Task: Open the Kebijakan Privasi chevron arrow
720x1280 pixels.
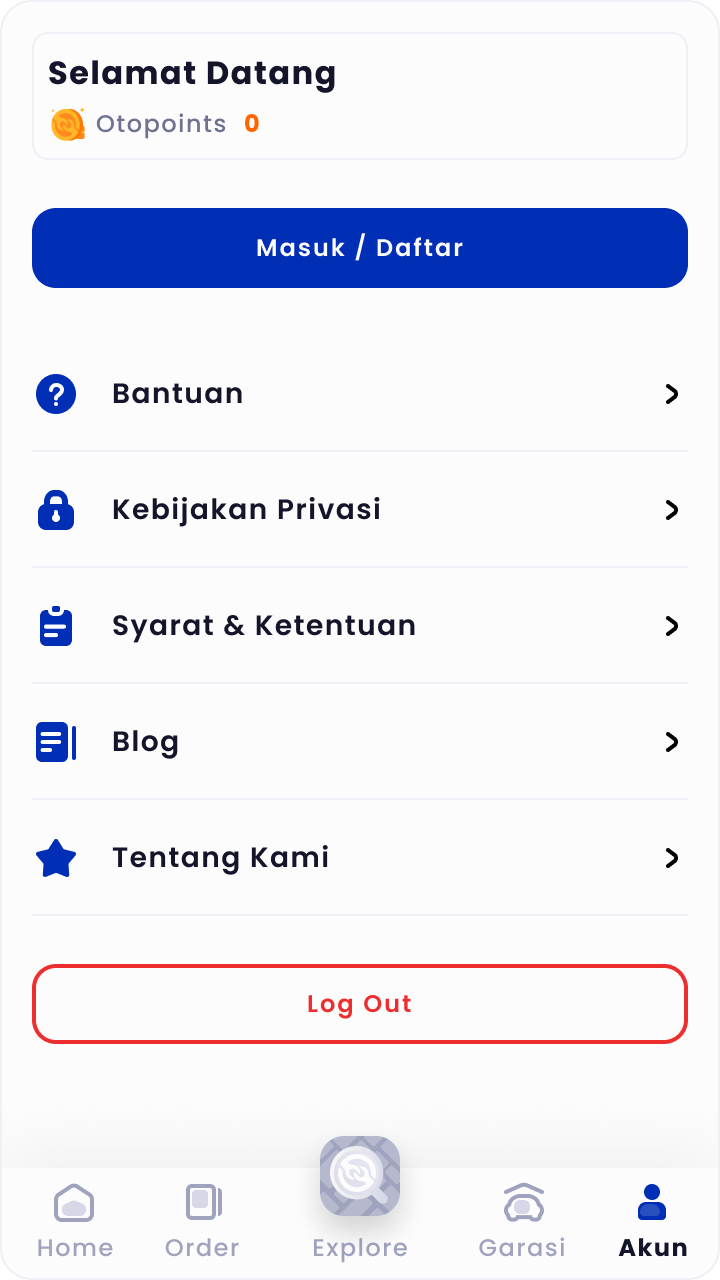Action: pyautogui.click(x=670, y=509)
